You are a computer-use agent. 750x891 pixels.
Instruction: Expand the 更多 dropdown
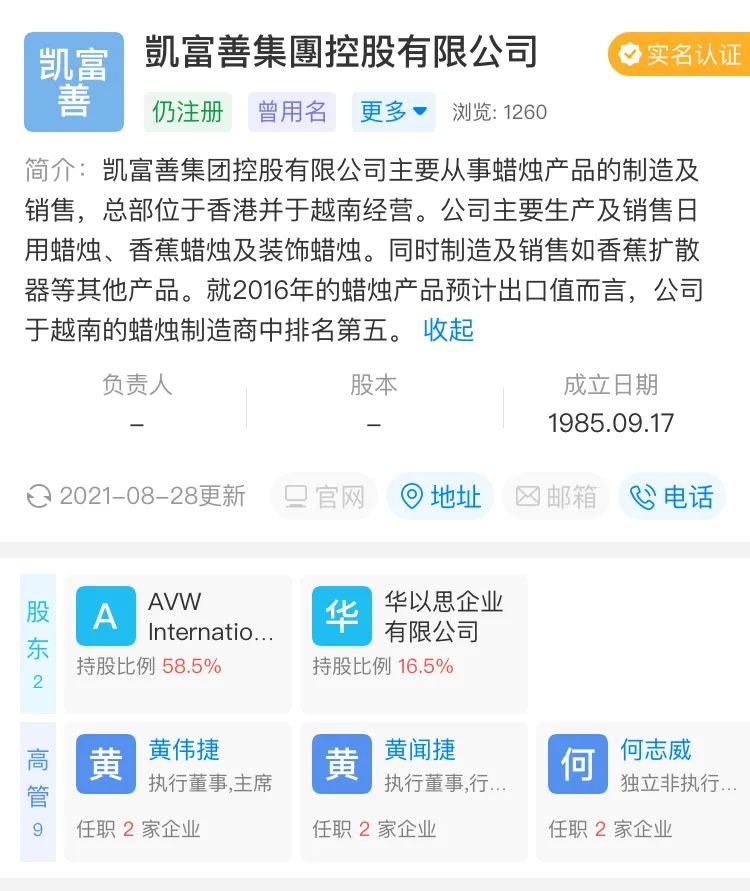[393, 112]
